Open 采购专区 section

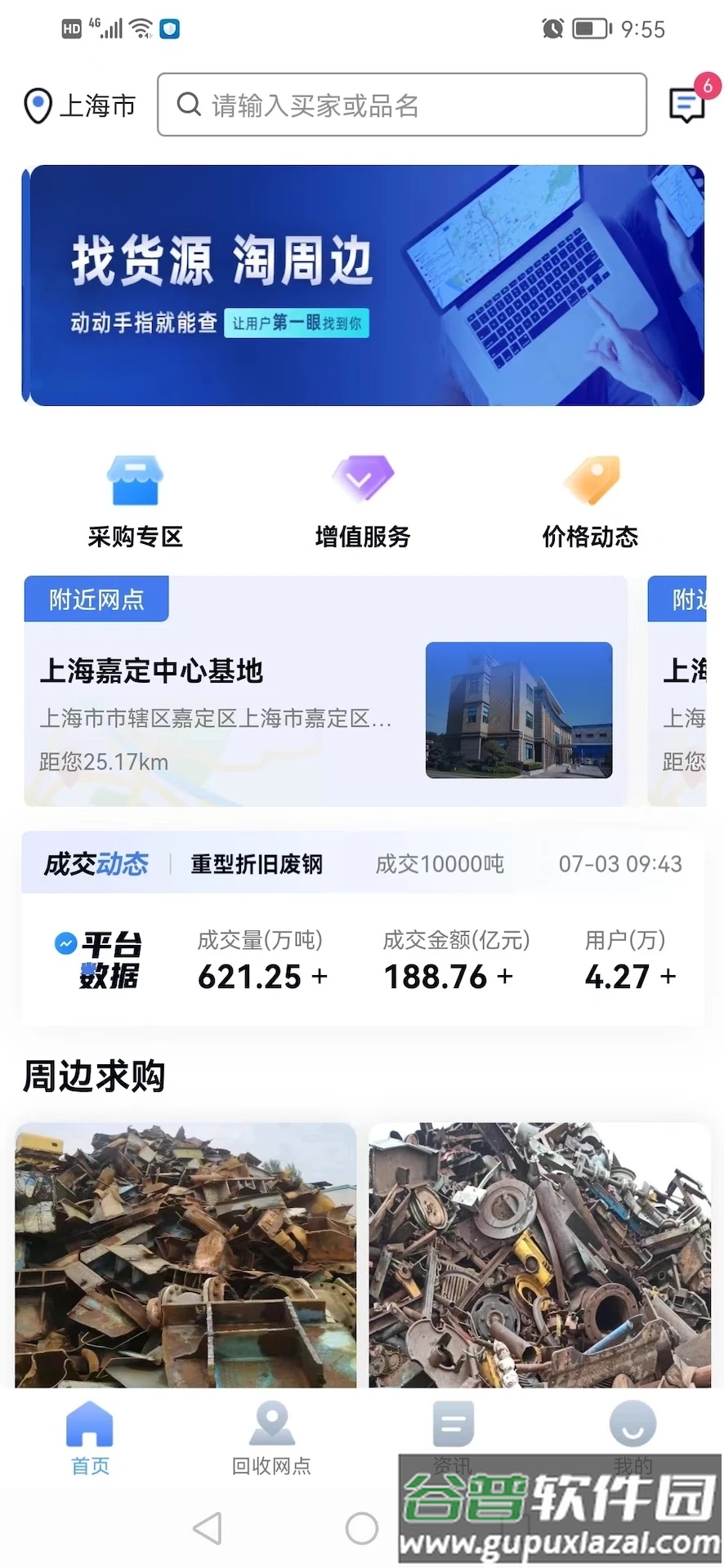(x=136, y=501)
